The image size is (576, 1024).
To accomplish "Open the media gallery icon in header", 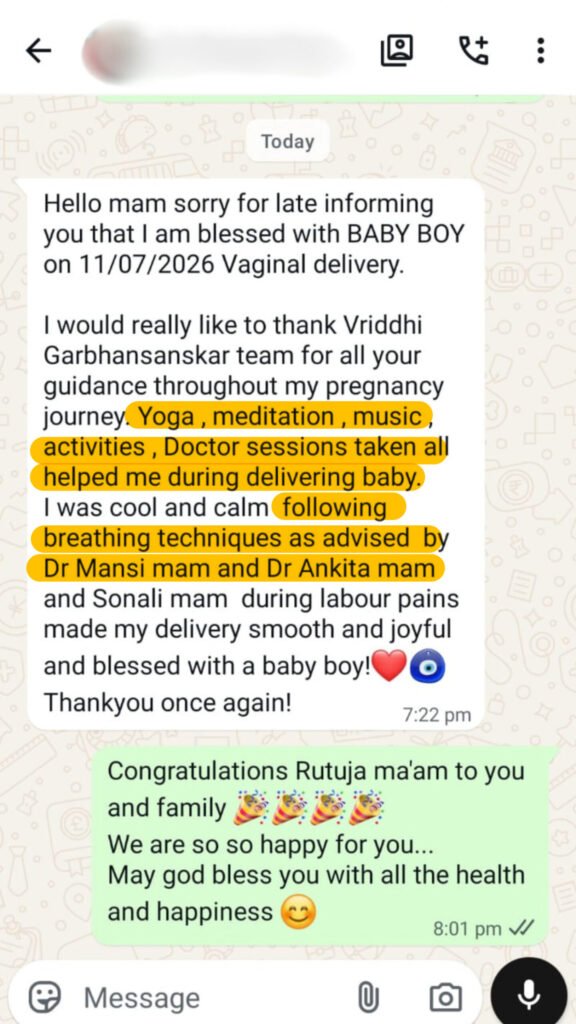I will pyautogui.click(x=397, y=50).
